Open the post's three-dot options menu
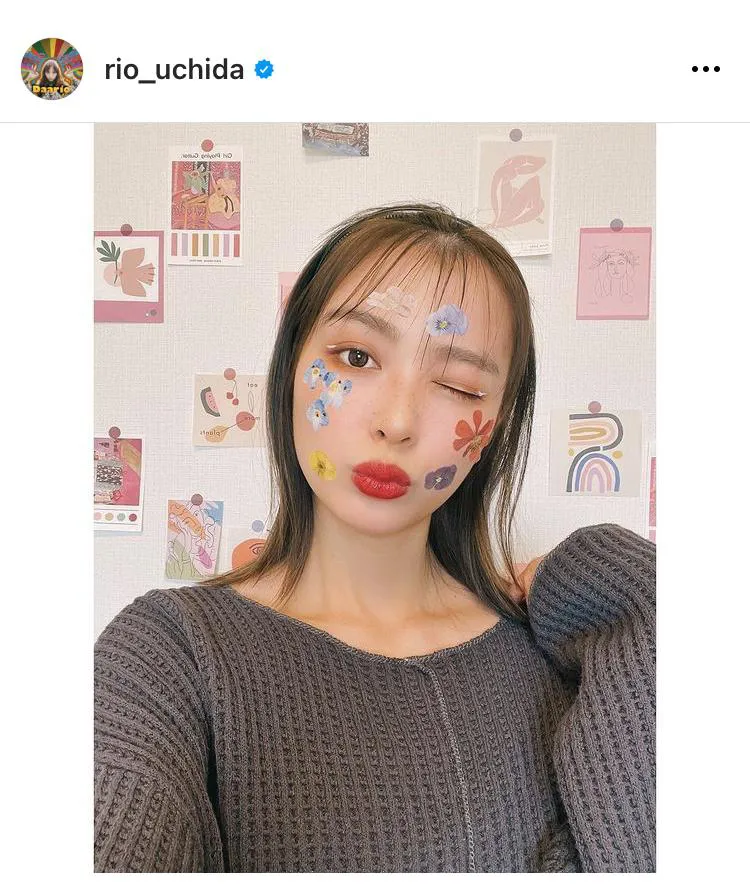This screenshot has height=887, width=750. coord(705,69)
